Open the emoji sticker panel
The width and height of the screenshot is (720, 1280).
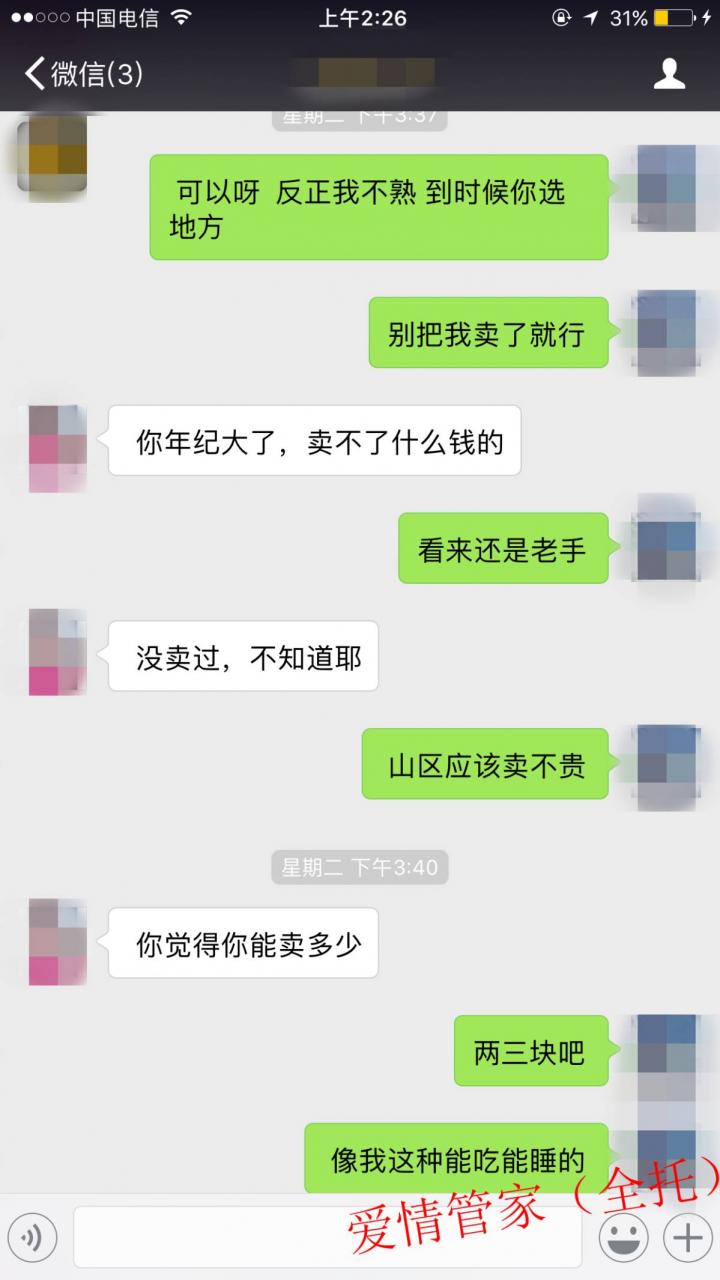(x=622, y=1238)
